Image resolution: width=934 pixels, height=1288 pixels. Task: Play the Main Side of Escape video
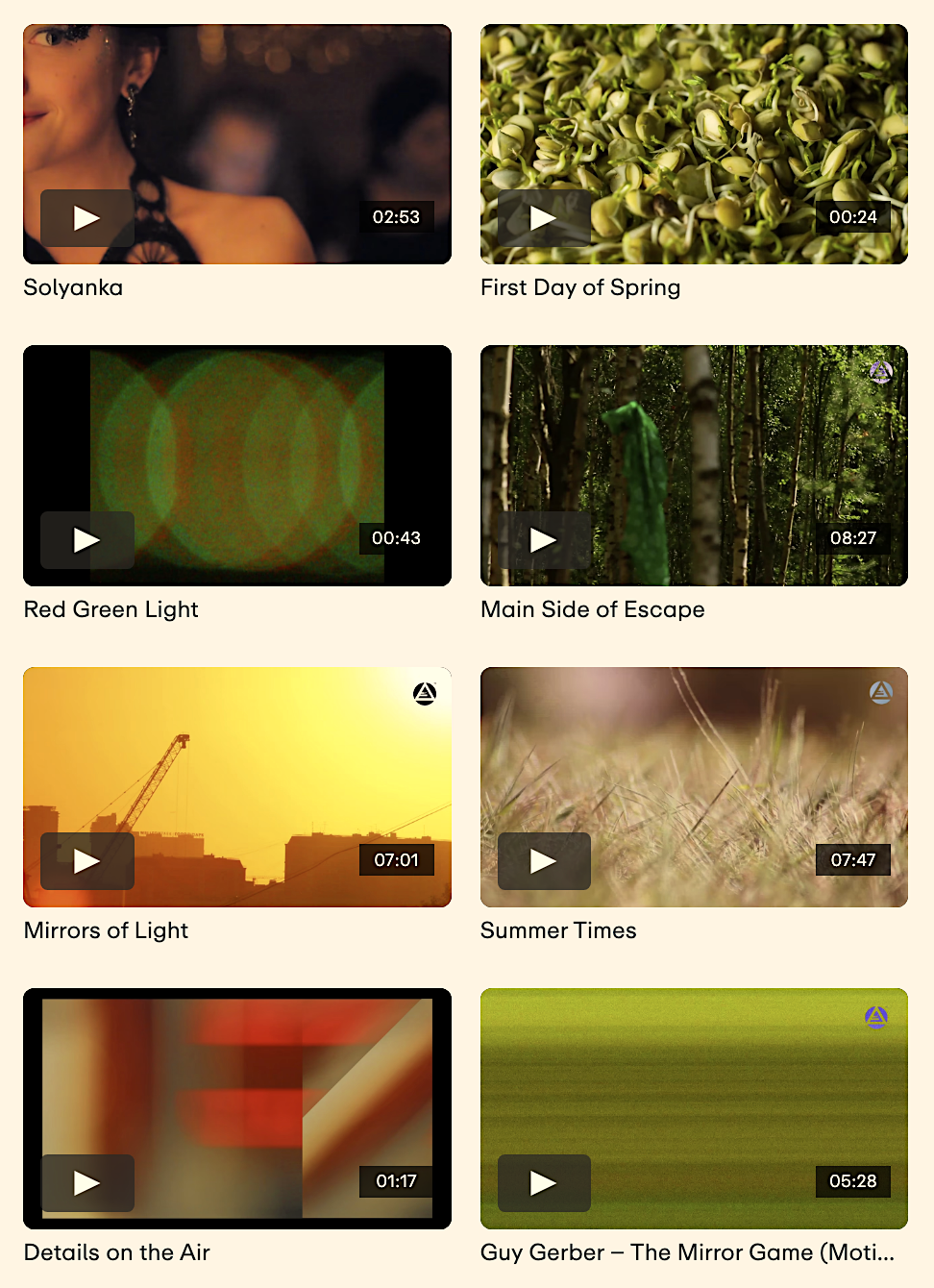543,540
